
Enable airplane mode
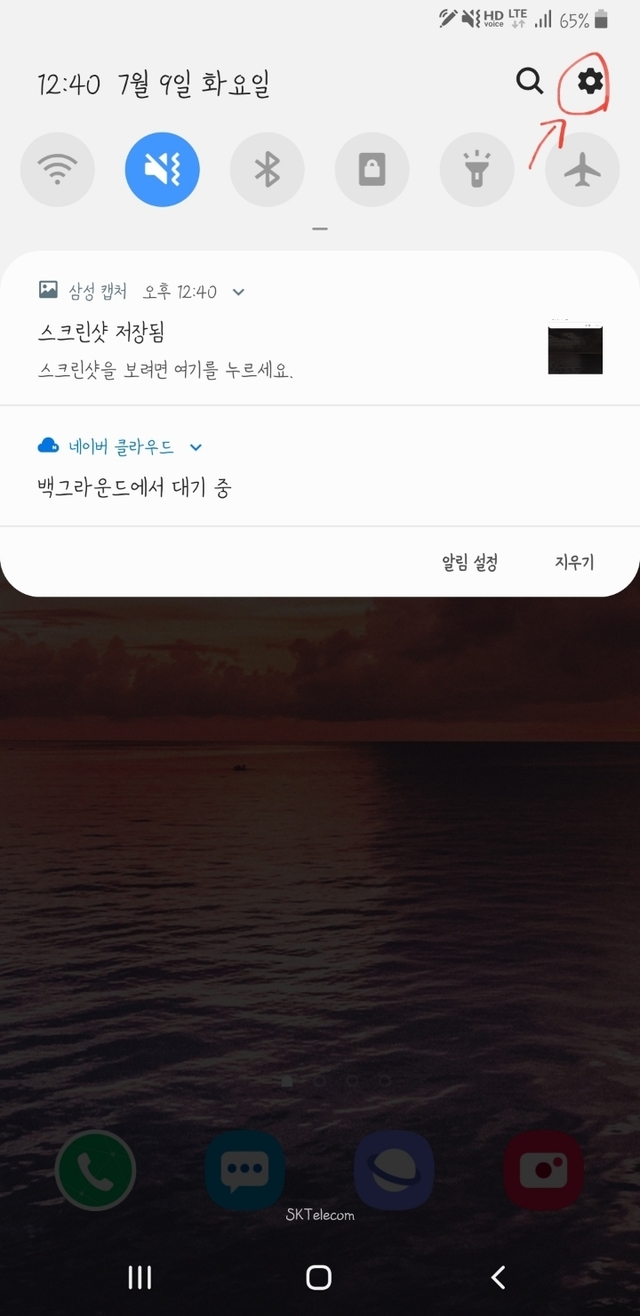coord(582,170)
